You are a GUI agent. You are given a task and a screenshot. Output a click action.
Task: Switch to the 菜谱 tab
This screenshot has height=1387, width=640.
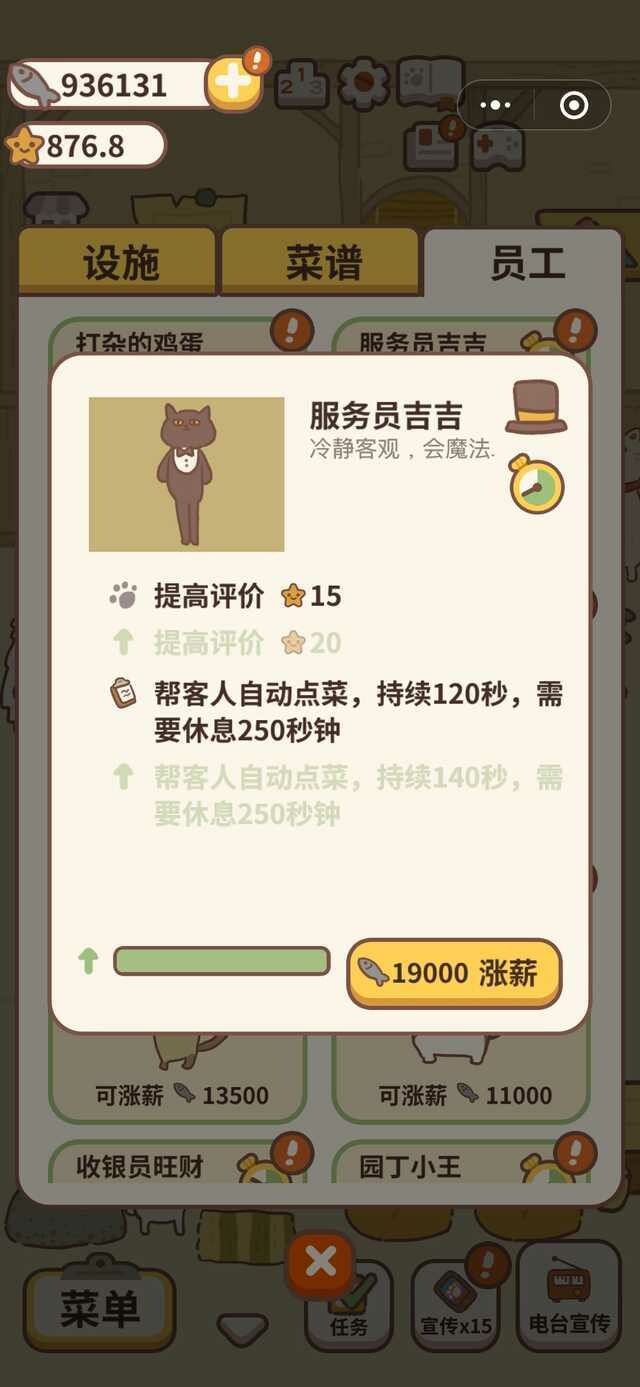pos(322,263)
